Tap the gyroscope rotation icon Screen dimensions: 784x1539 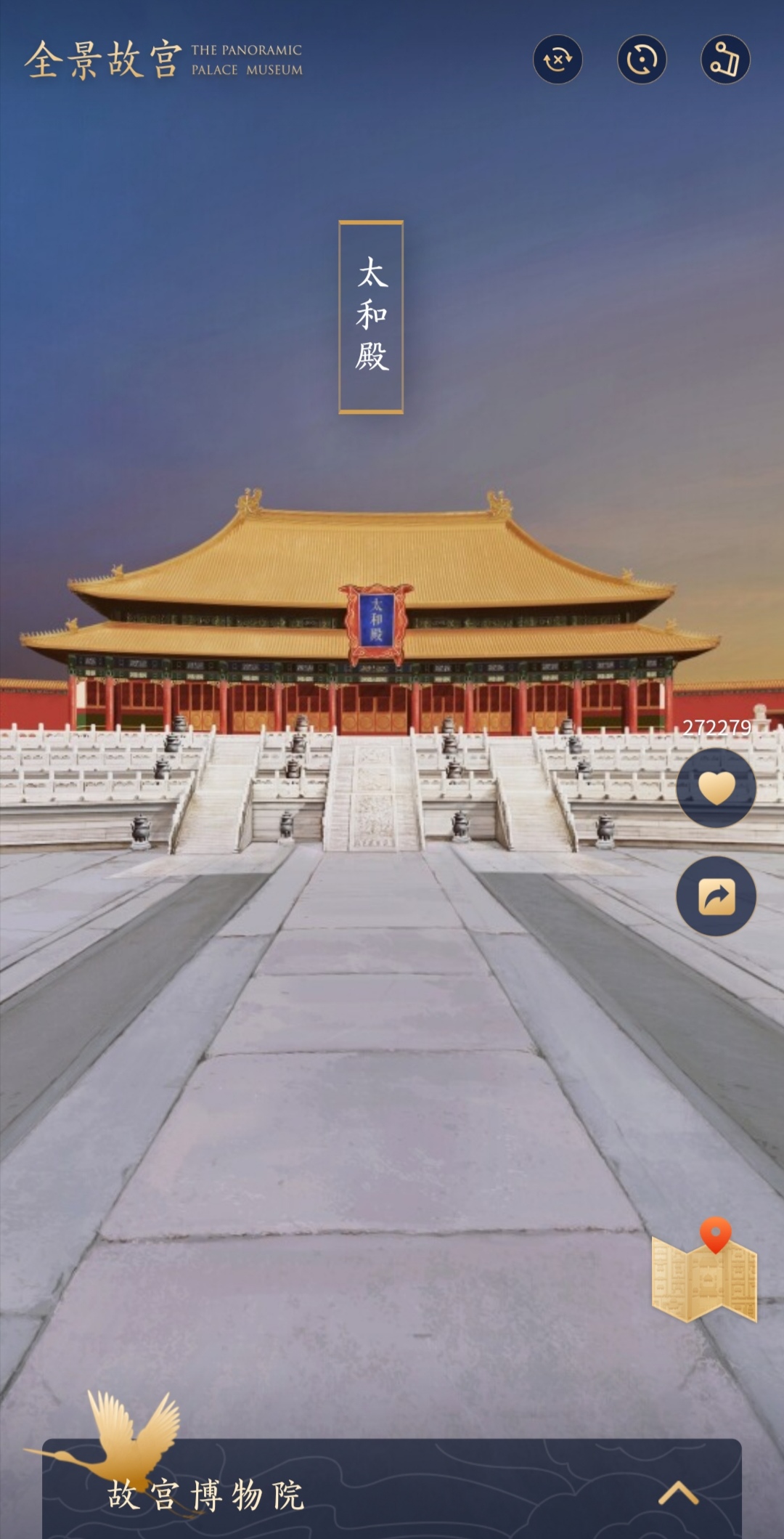[642, 60]
